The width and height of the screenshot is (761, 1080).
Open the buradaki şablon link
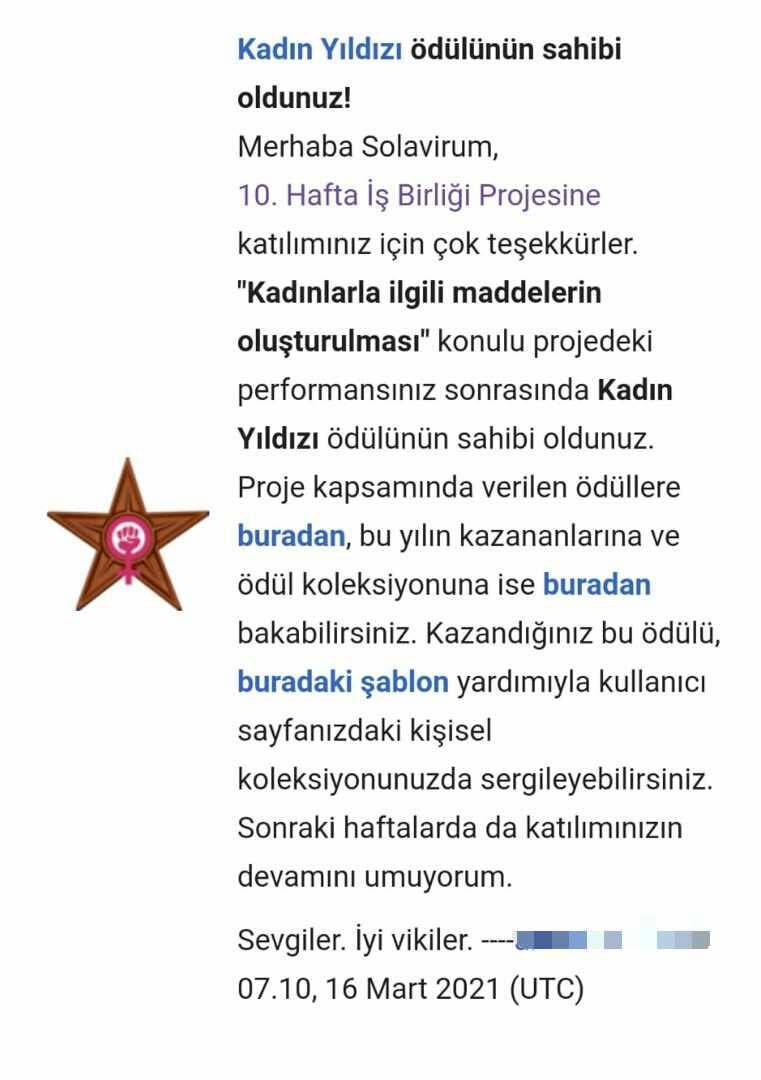pyautogui.click(x=342, y=683)
